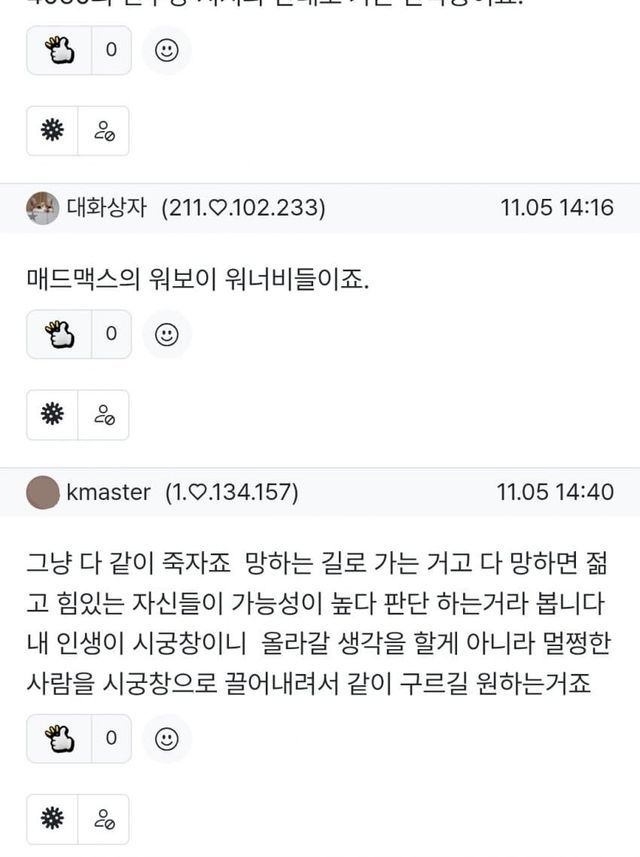This screenshot has height=857, width=640.
Task: Block user 대화상자 via the person icon
Action: point(104,414)
